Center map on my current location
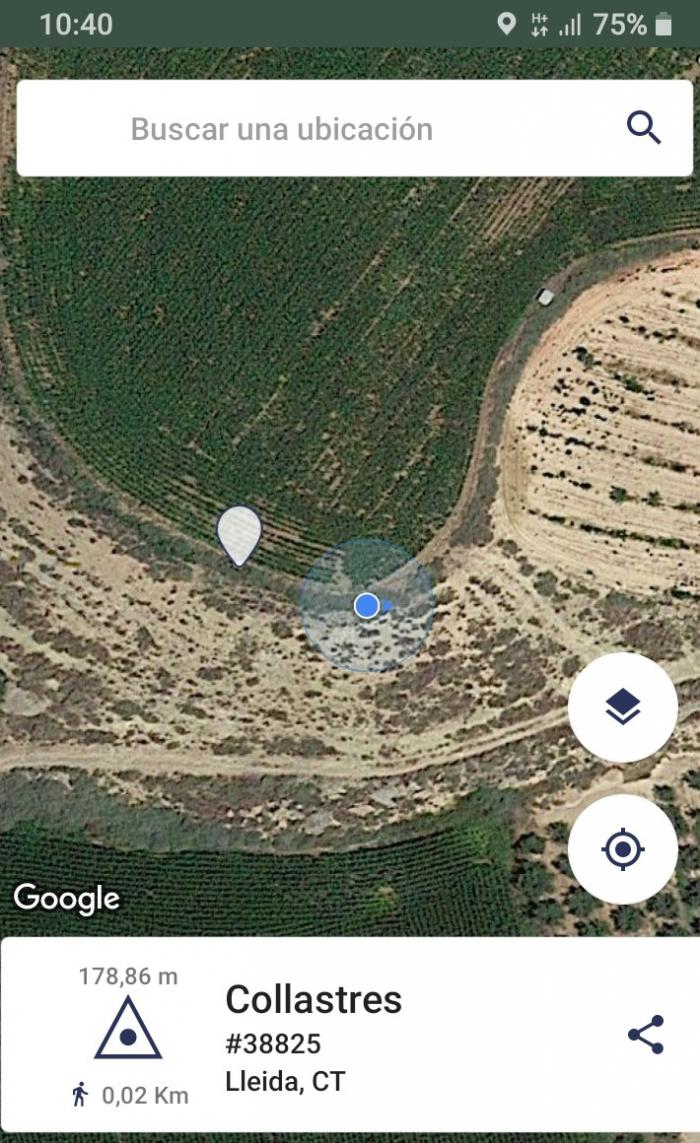700x1143 pixels. 623,849
